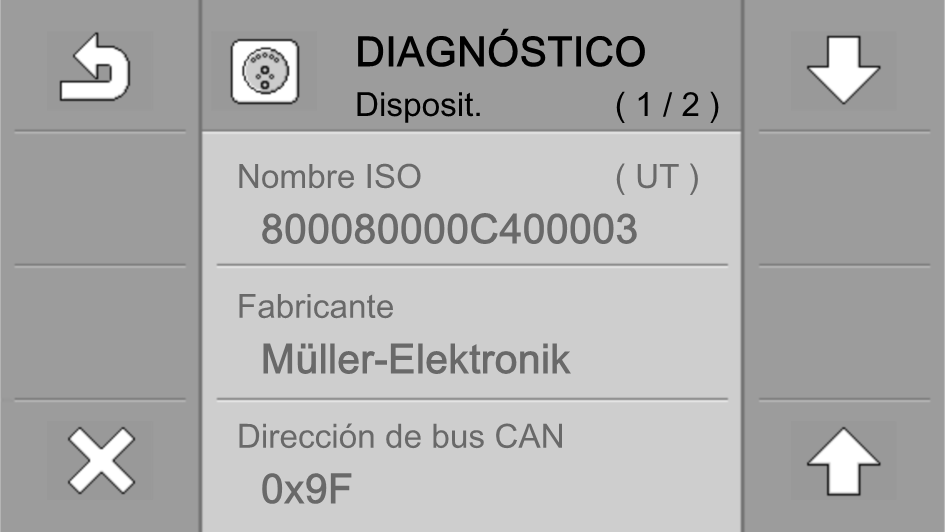Go to previous page with up arrow

tap(843, 461)
